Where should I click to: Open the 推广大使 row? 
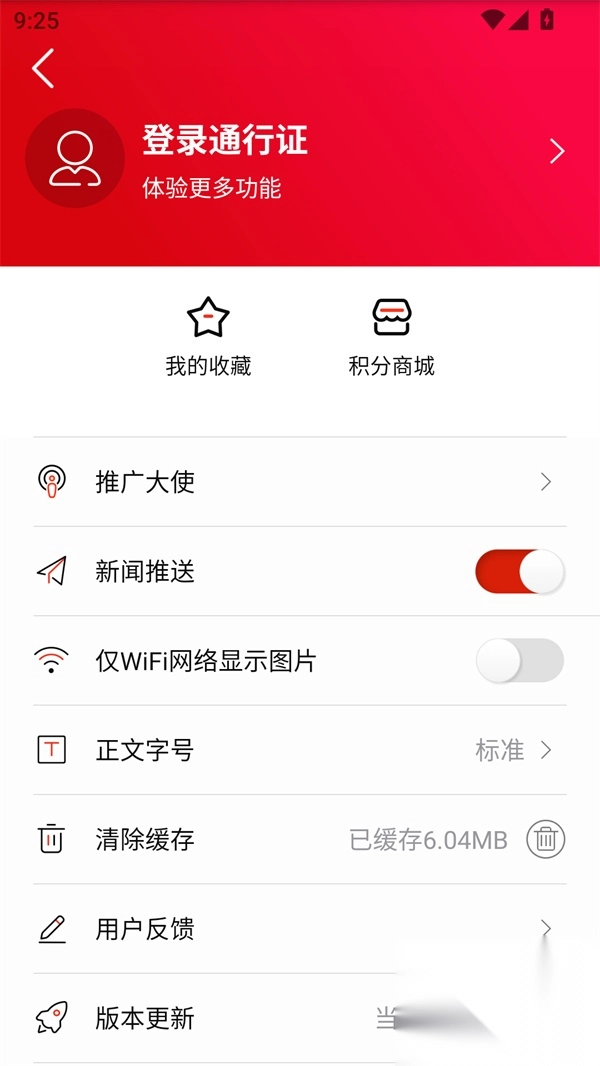[300, 482]
